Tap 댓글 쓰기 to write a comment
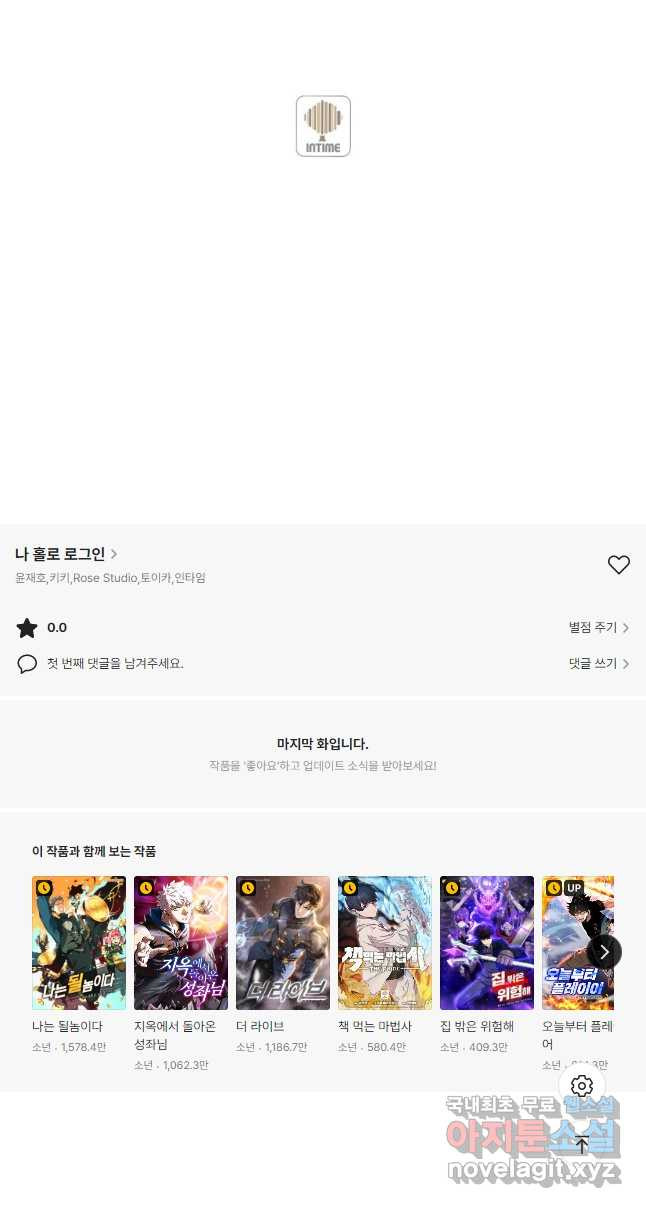 598,663
